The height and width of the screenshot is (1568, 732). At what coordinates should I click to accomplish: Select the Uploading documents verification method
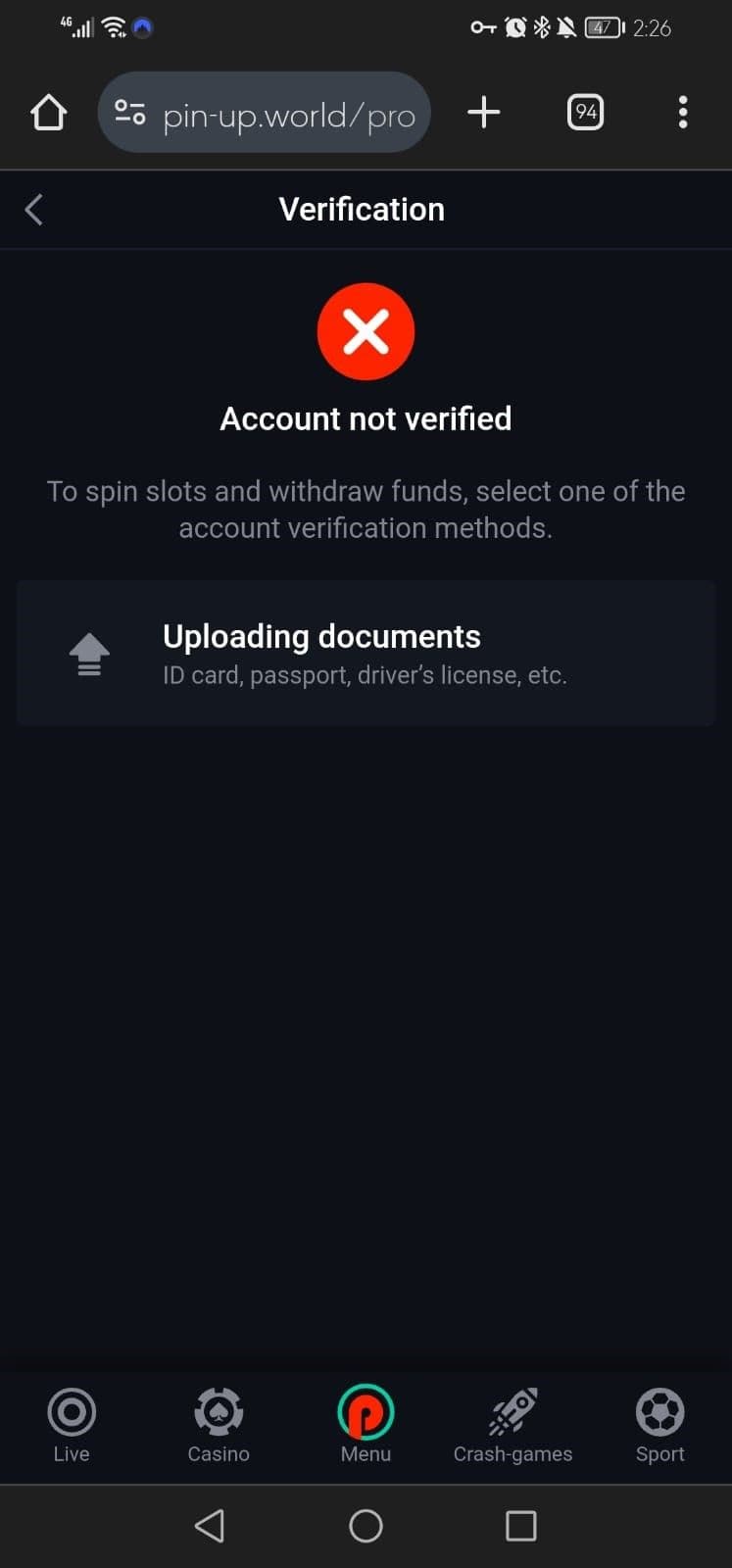pos(366,653)
